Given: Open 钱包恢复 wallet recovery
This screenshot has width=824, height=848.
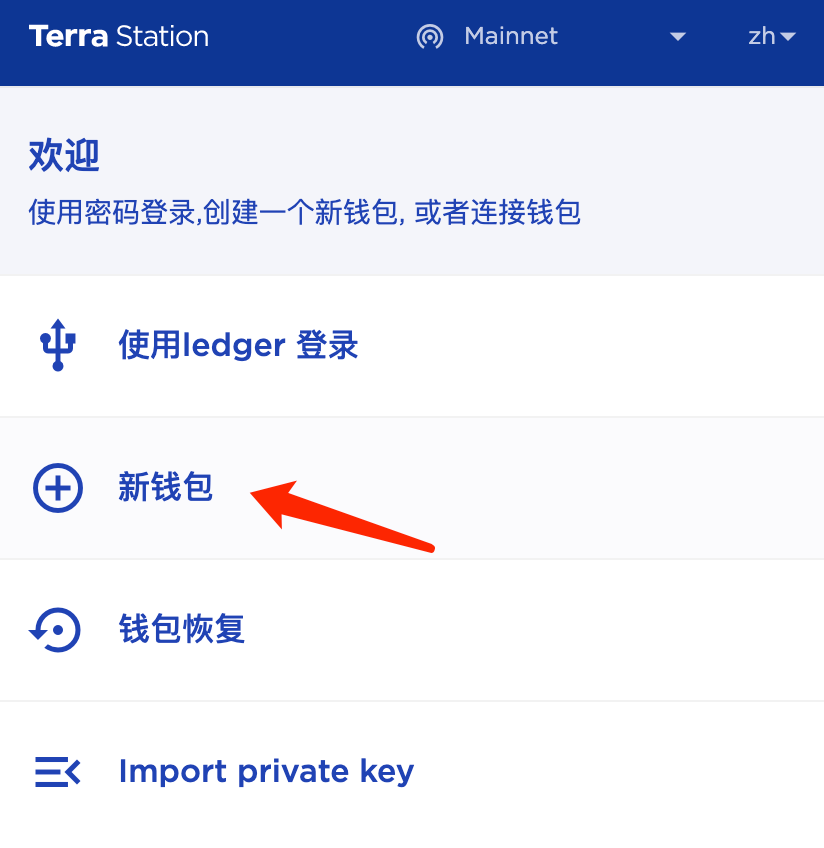Looking at the screenshot, I should (181, 630).
